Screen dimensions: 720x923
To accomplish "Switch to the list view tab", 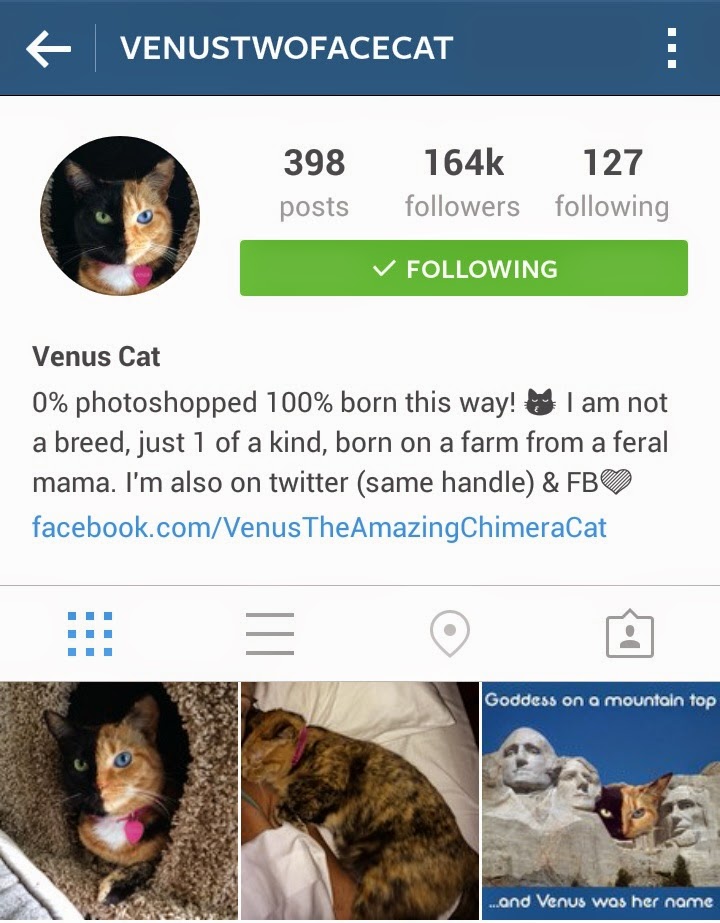I will coord(270,634).
